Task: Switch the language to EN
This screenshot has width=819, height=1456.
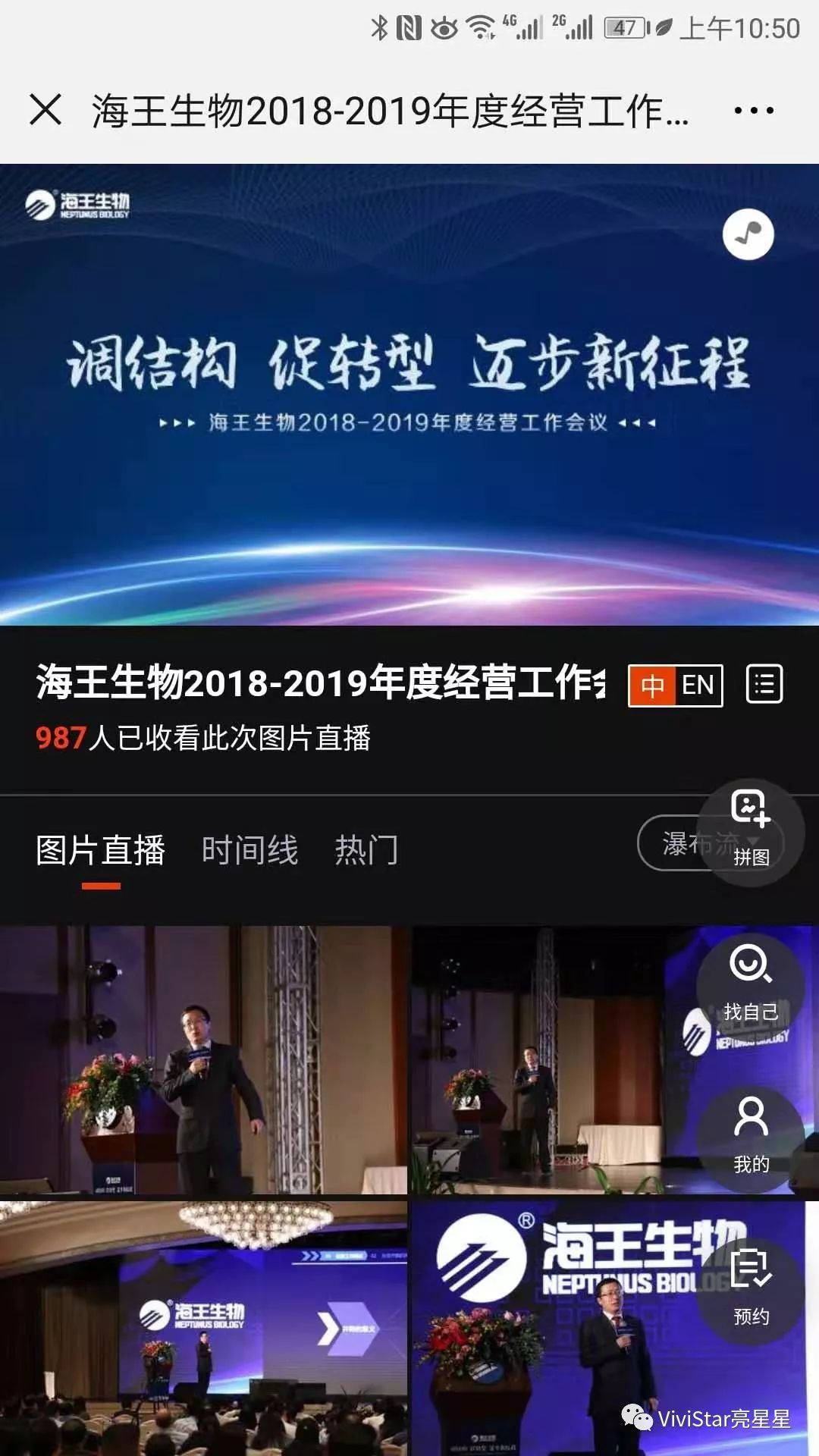Action: 698,686
